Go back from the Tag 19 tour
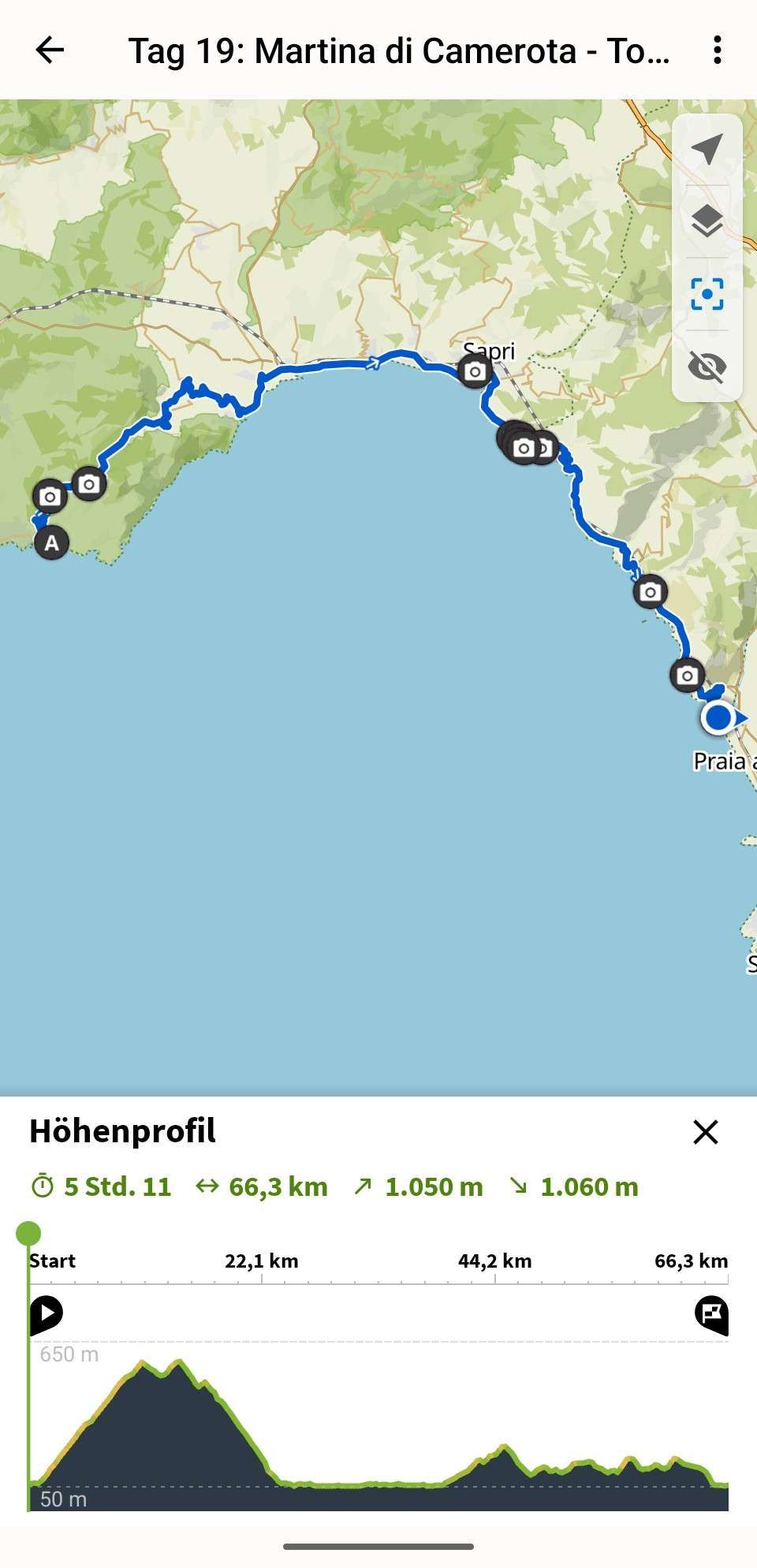This screenshot has width=757, height=1568. [x=50, y=50]
